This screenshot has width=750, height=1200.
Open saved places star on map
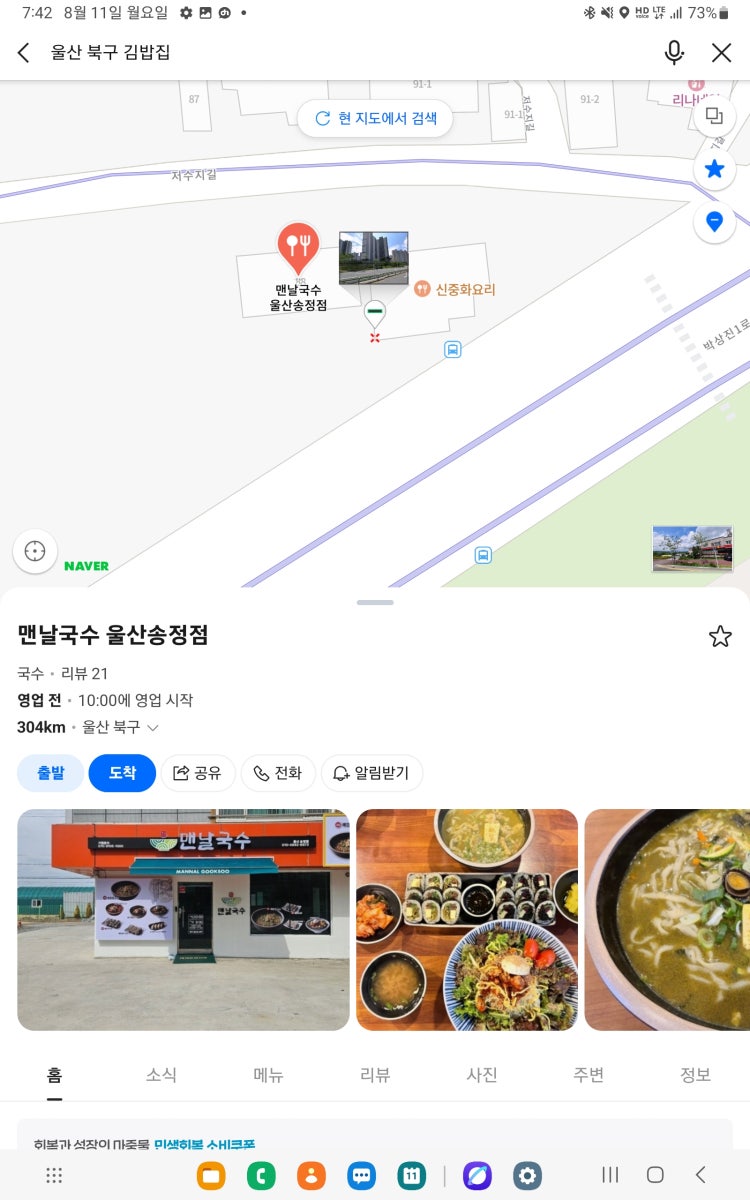pyautogui.click(x=714, y=169)
